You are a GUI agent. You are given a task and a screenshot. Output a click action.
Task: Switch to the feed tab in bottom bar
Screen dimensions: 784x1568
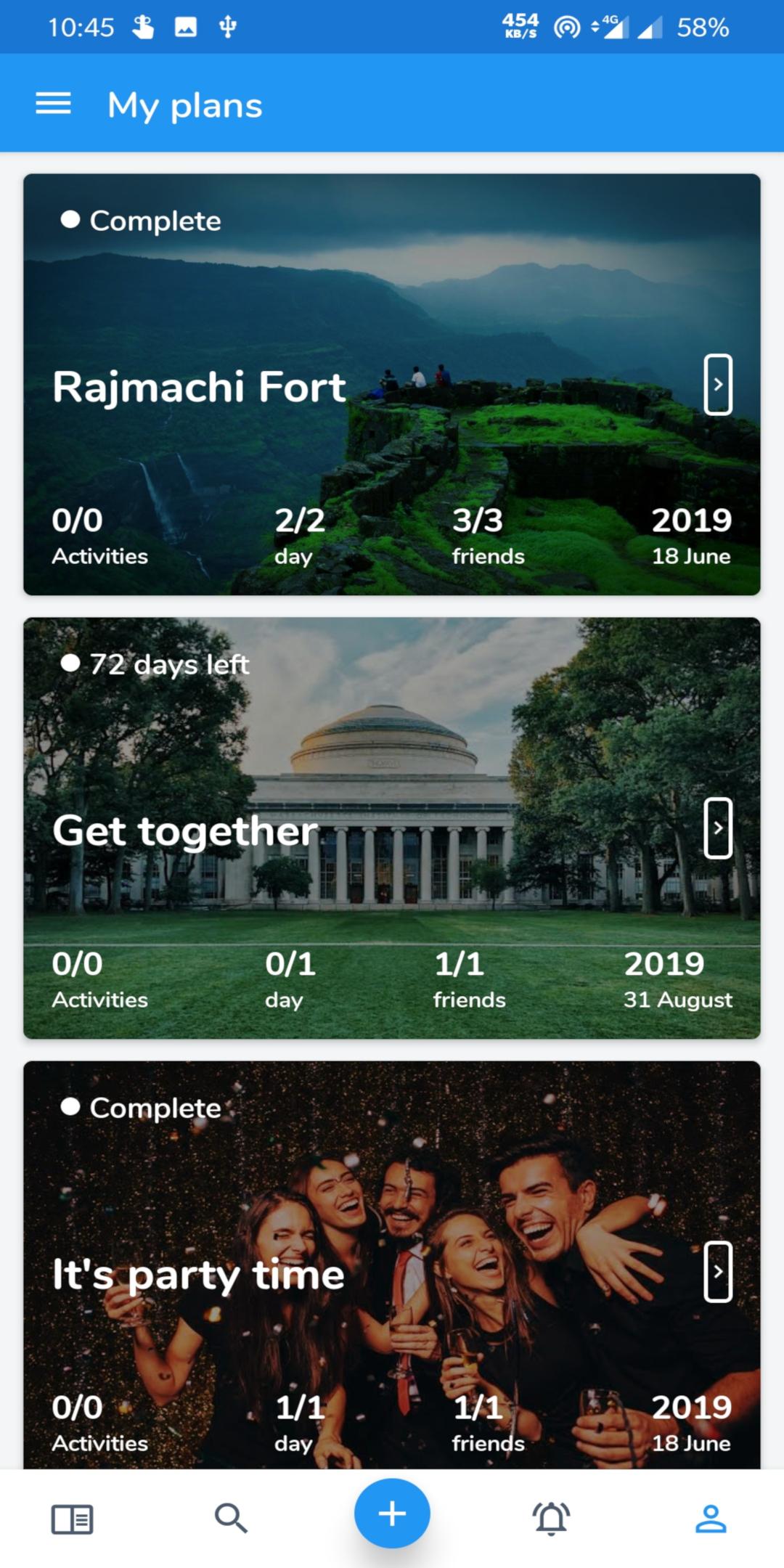[x=72, y=1519]
